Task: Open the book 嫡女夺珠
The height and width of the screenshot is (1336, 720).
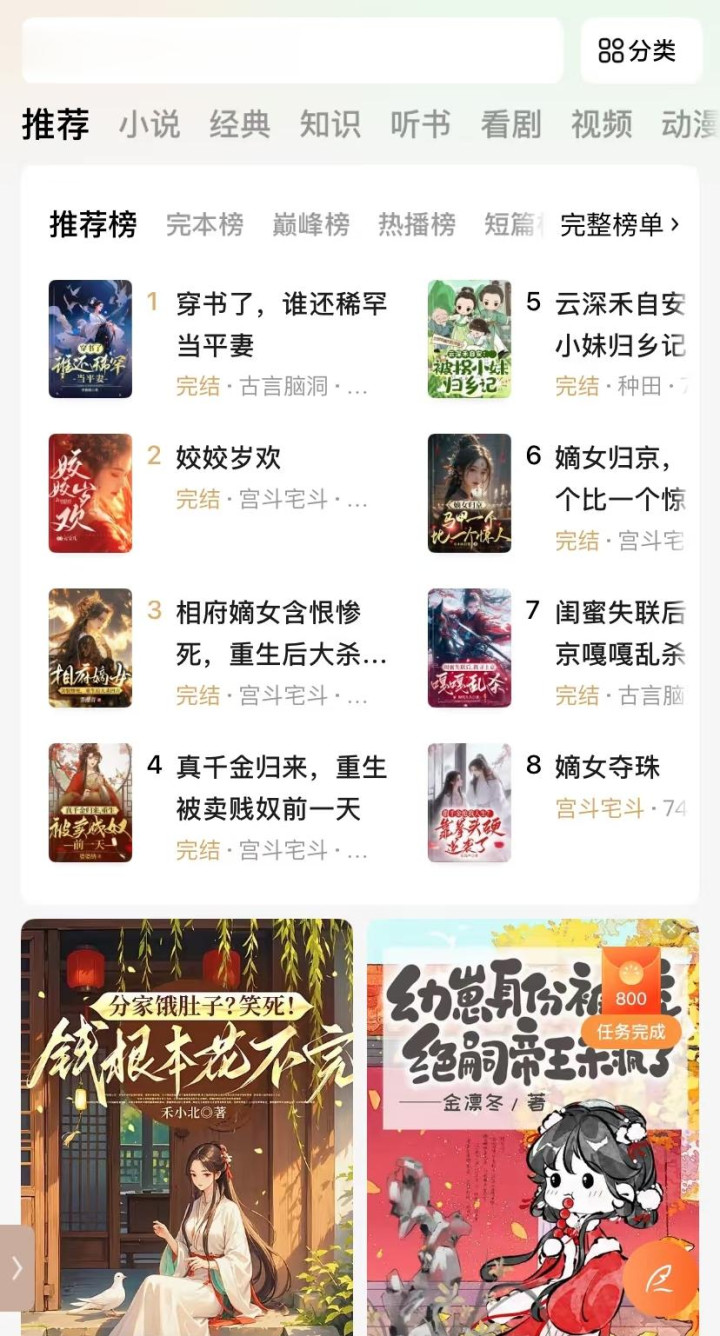Action: pyautogui.click(x=607, y=767)
